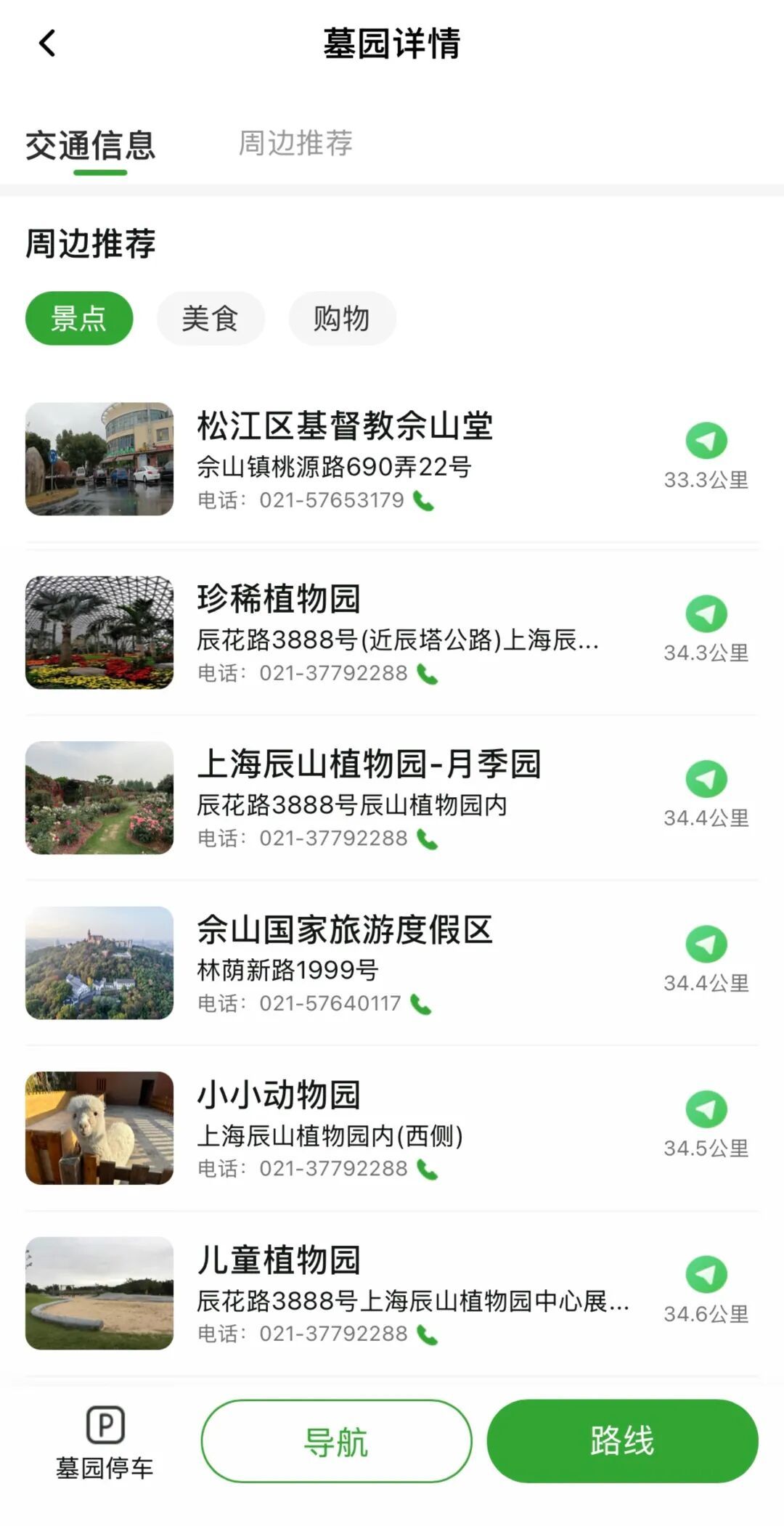Call 松江区基督教佘山堂 phone number

coord(424,501)
